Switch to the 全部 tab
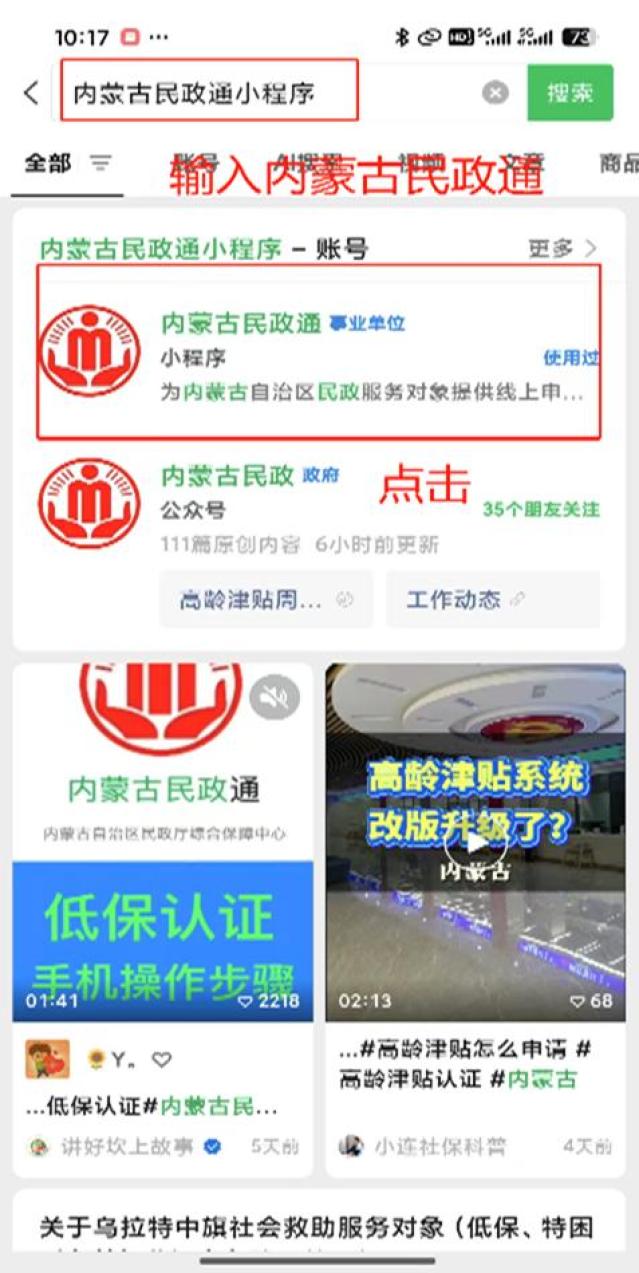 click(47, 162)
